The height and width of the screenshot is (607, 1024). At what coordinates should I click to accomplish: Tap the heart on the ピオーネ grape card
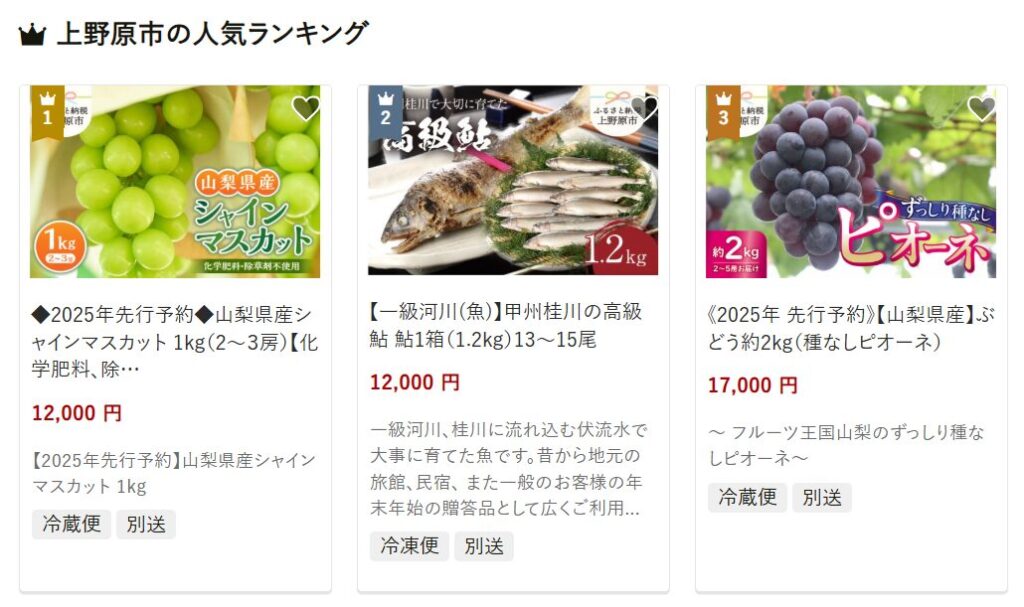(x=981, y=108)
